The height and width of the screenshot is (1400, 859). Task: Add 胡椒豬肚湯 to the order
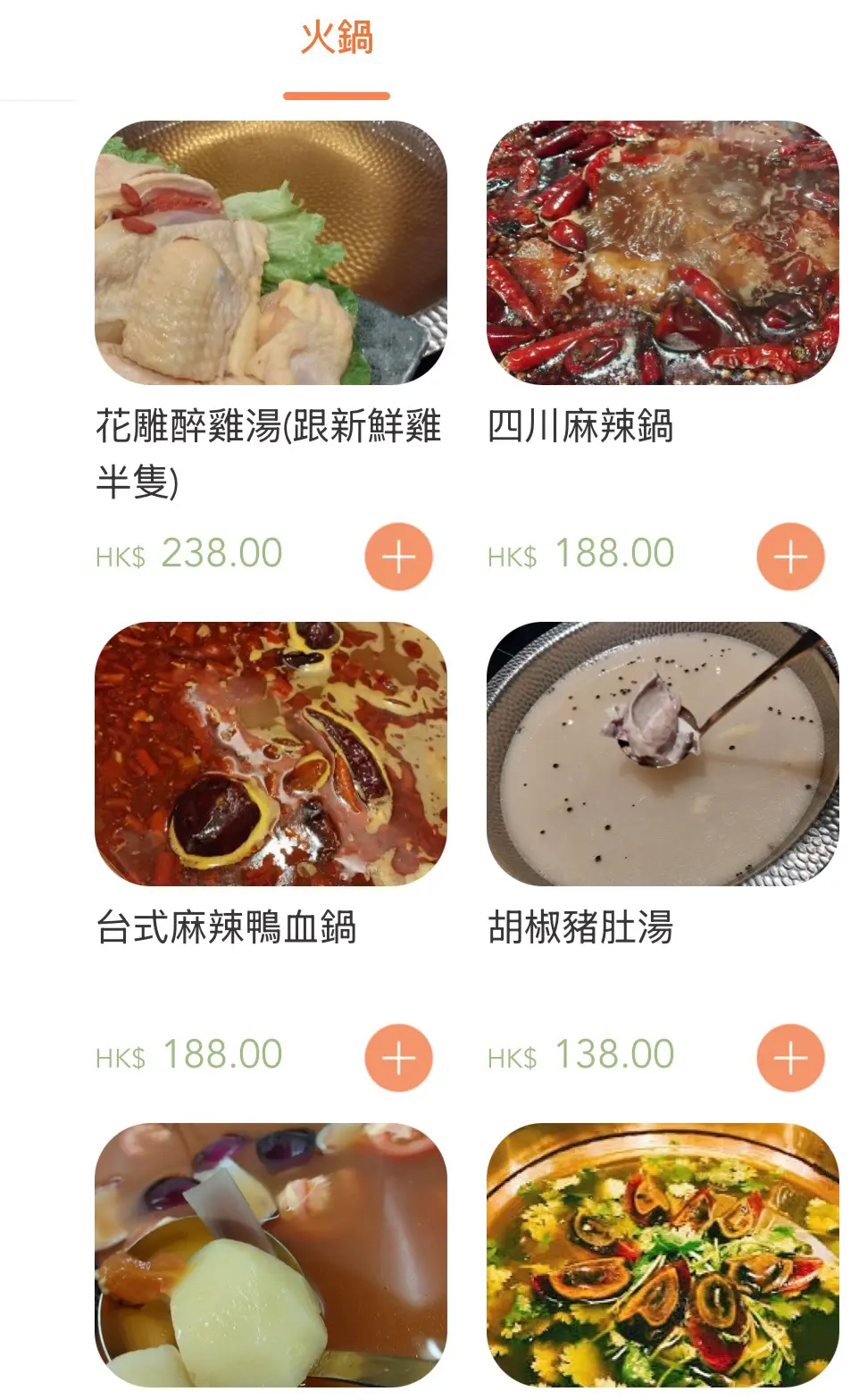pyautogui.click(x=790, y=1058)
